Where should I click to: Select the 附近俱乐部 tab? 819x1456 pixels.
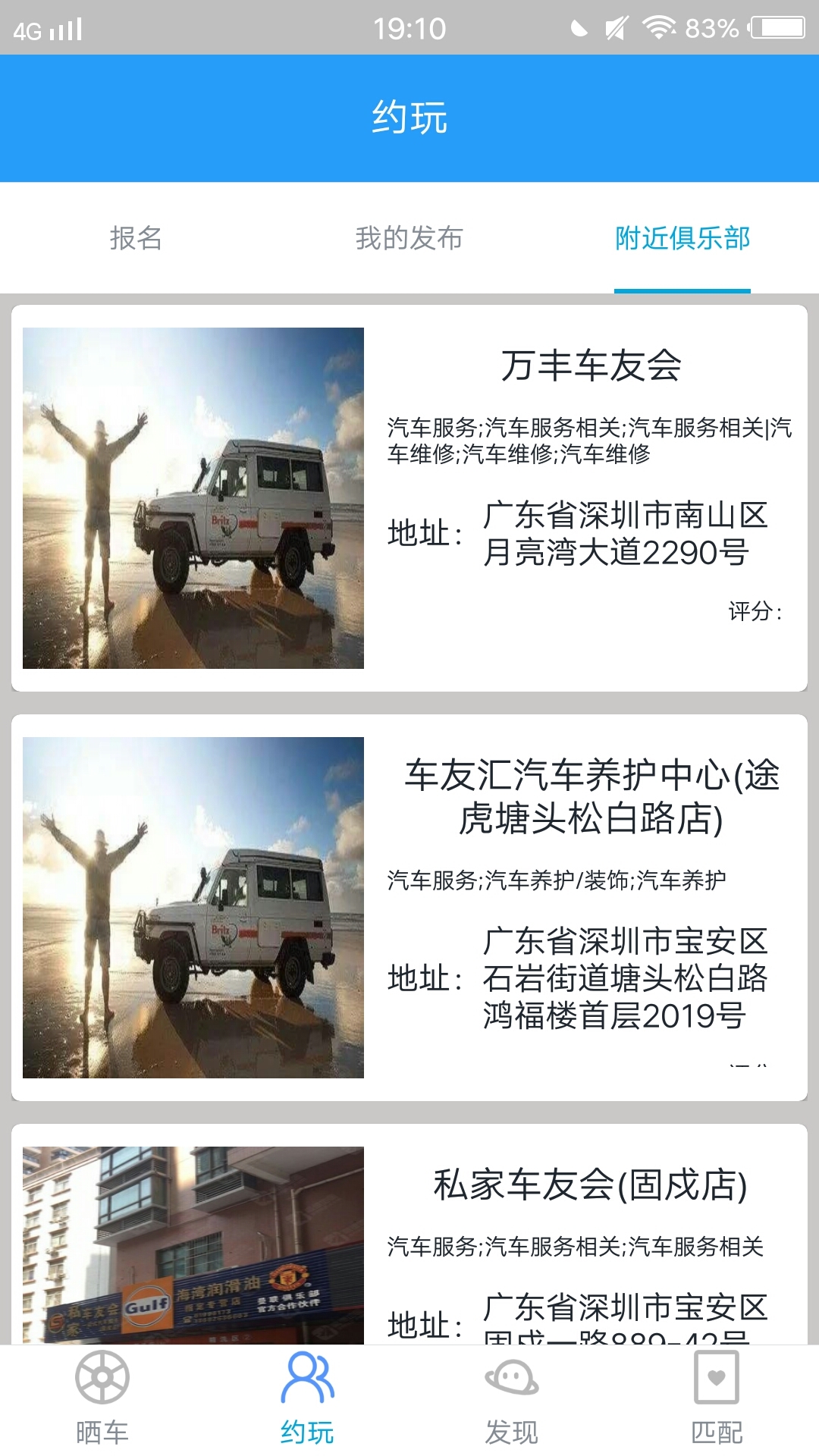pyautogui.click(x=682, y=238)
